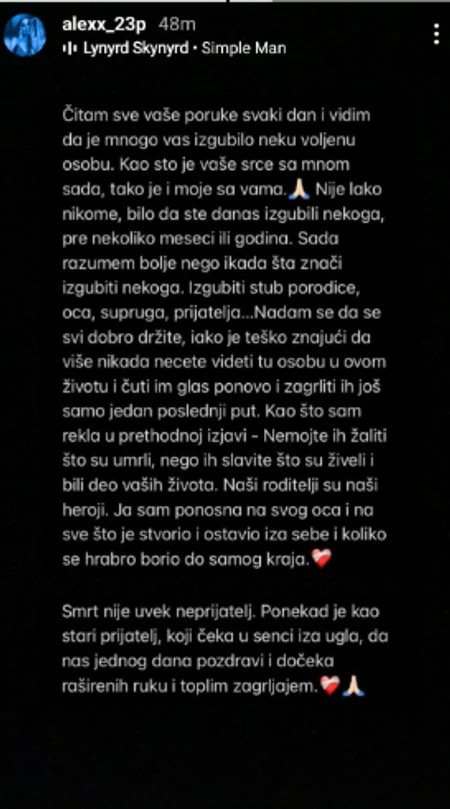Open alexx_23p profile picture

[x=25, y=35]
